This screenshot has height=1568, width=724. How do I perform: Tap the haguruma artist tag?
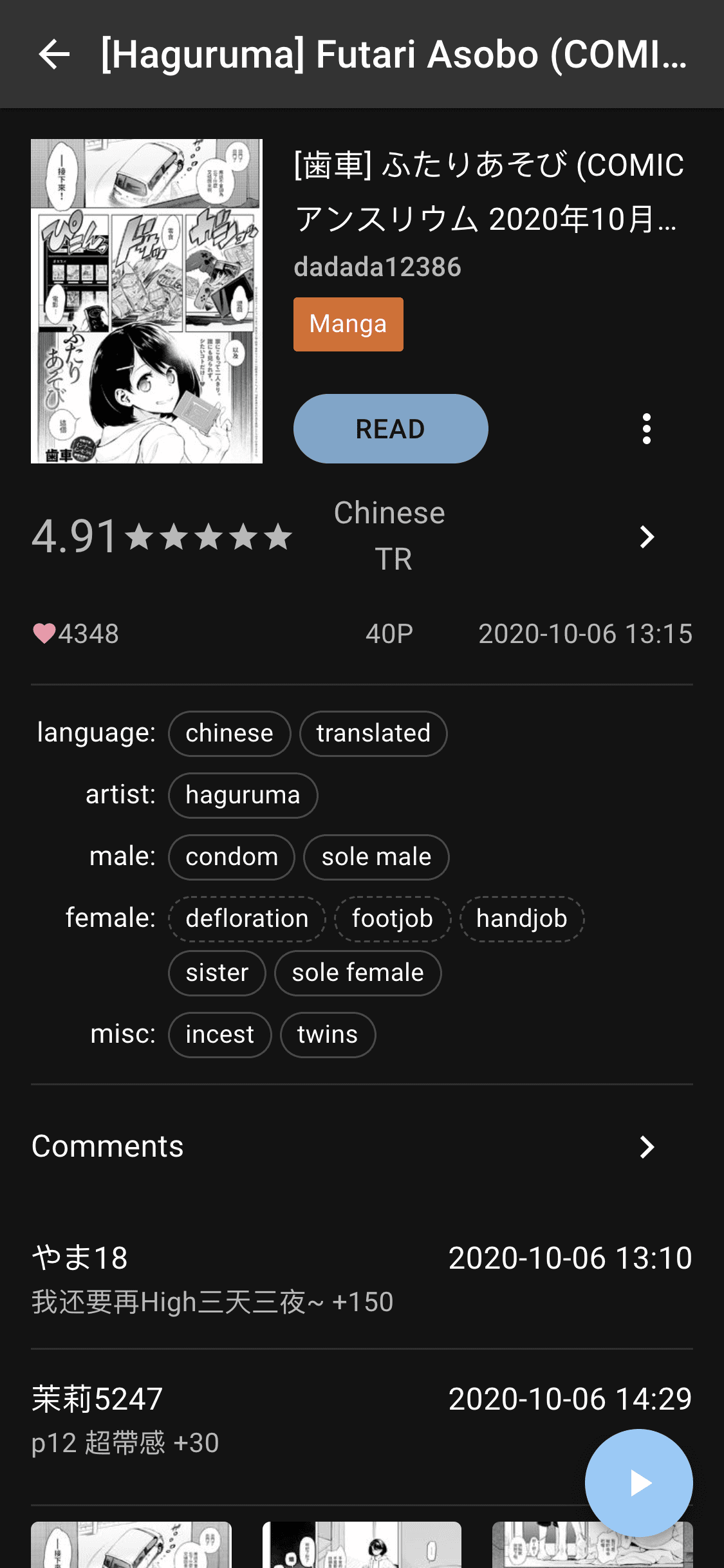(x=243, y=796)
